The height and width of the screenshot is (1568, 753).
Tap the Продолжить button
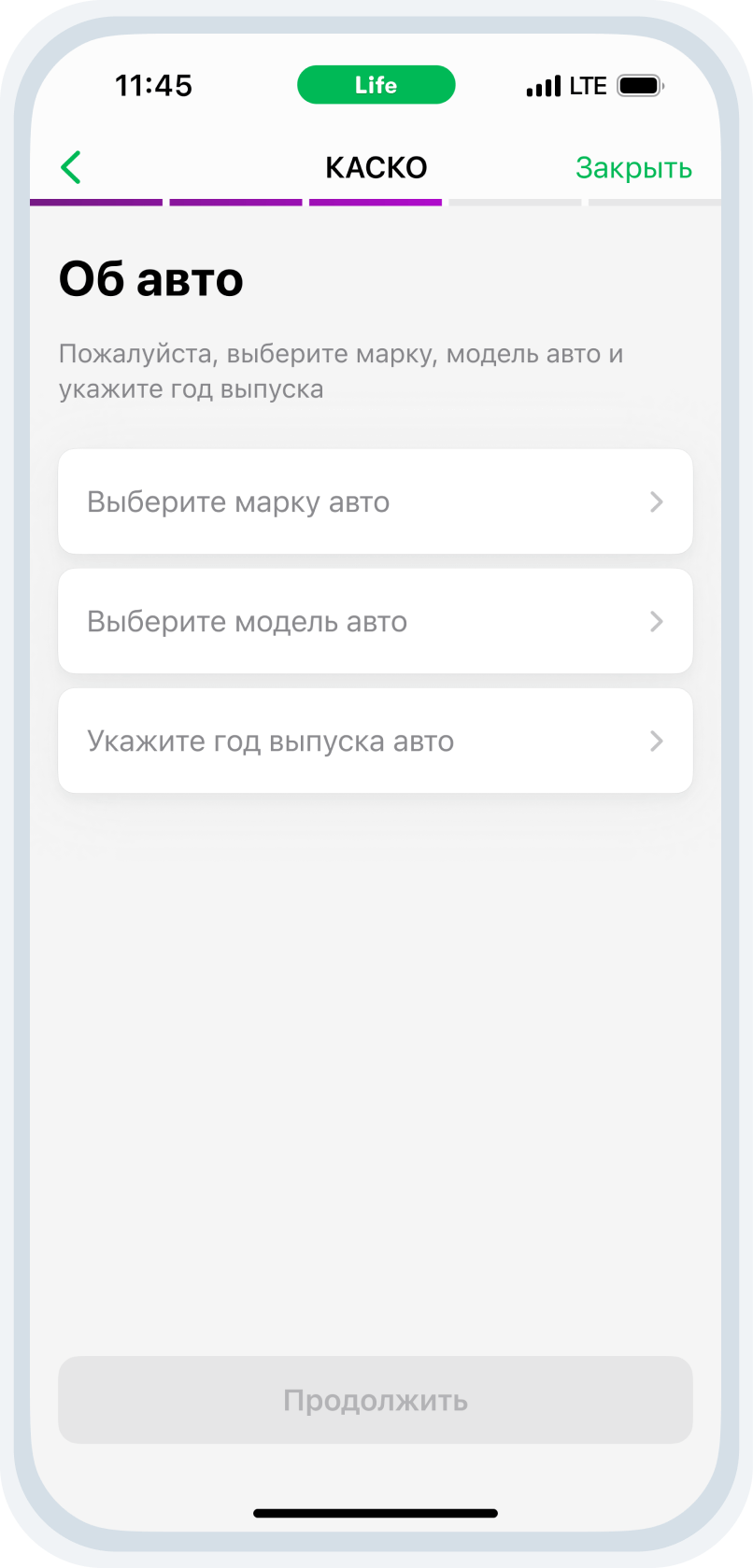point(376,1400)
